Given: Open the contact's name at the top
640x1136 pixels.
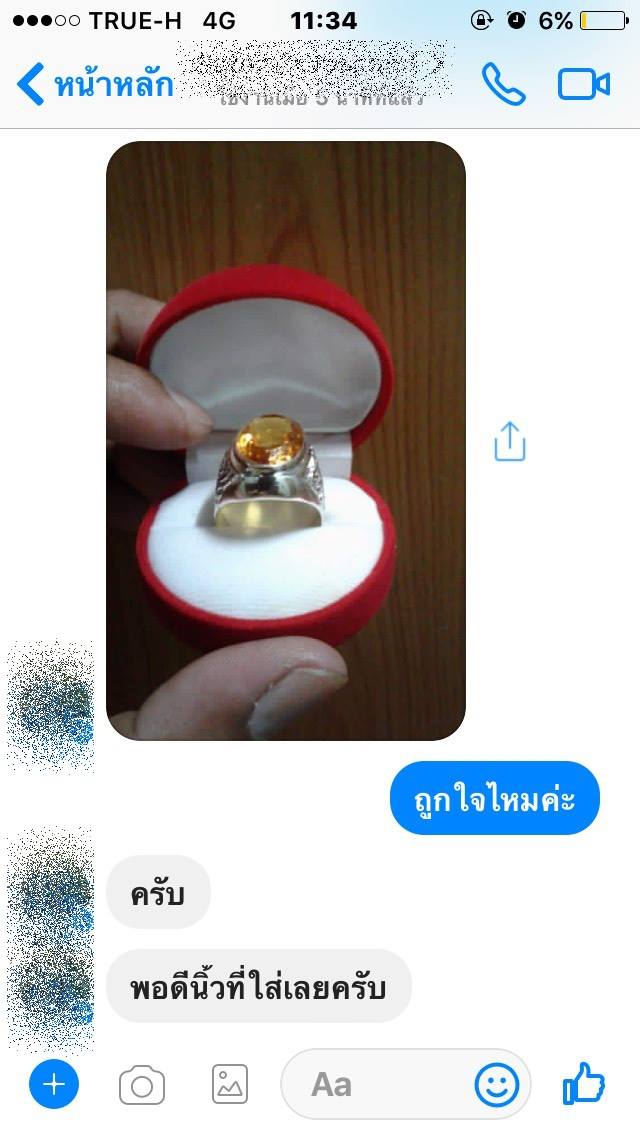Looking at the screenshot, I should [x=320, y=70].
